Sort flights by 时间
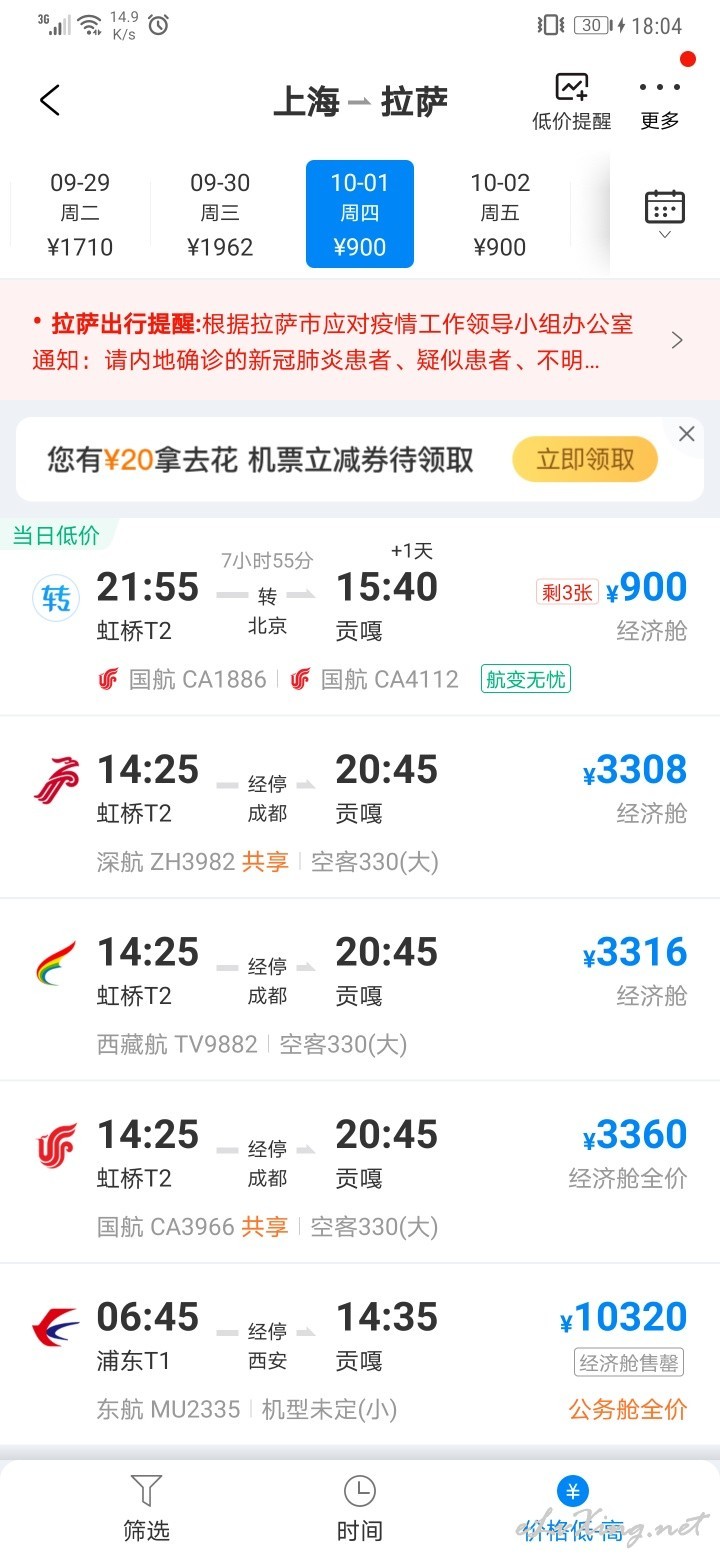This screenshot has width=720, height=1560. [x=360, y=1508]
